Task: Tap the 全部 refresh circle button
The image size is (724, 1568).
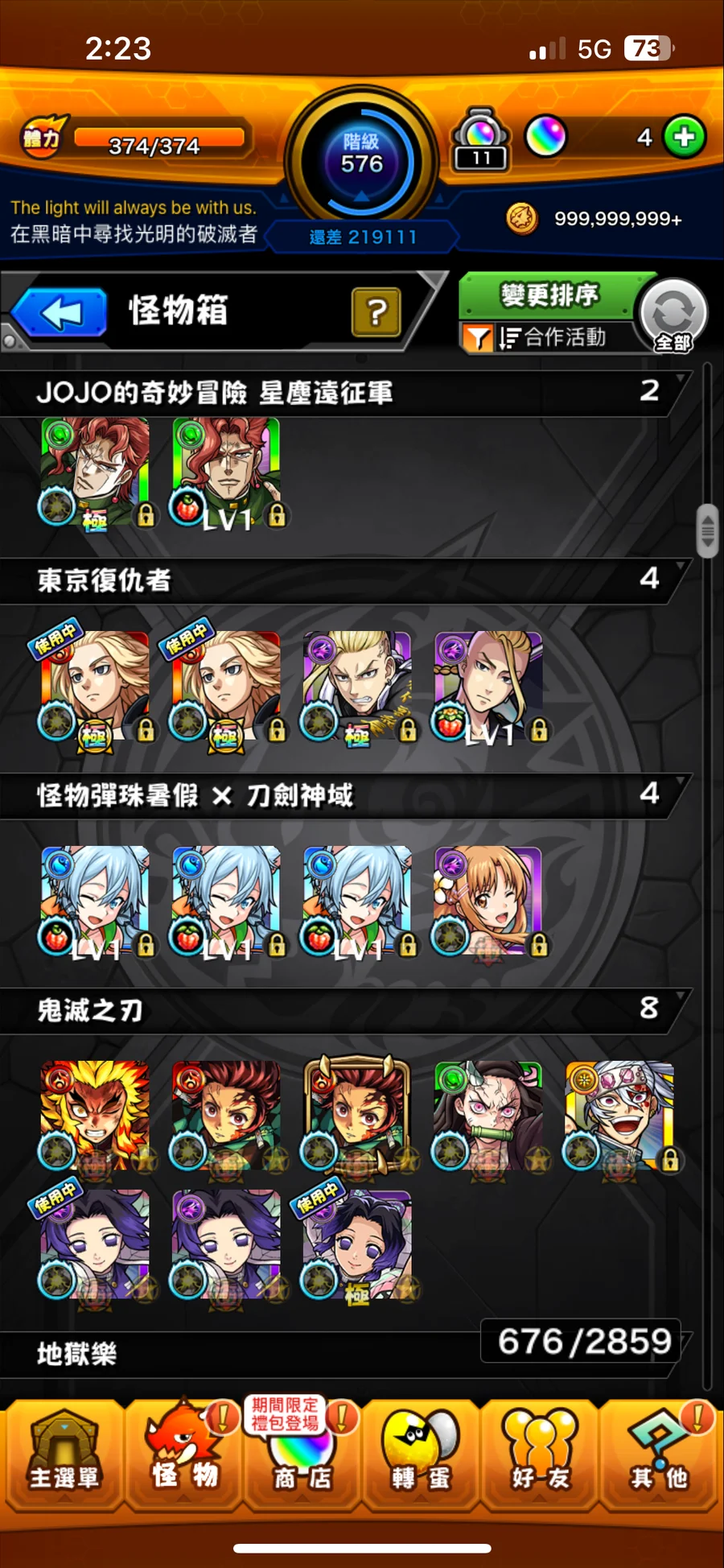Action: click(x=673, y=314)
